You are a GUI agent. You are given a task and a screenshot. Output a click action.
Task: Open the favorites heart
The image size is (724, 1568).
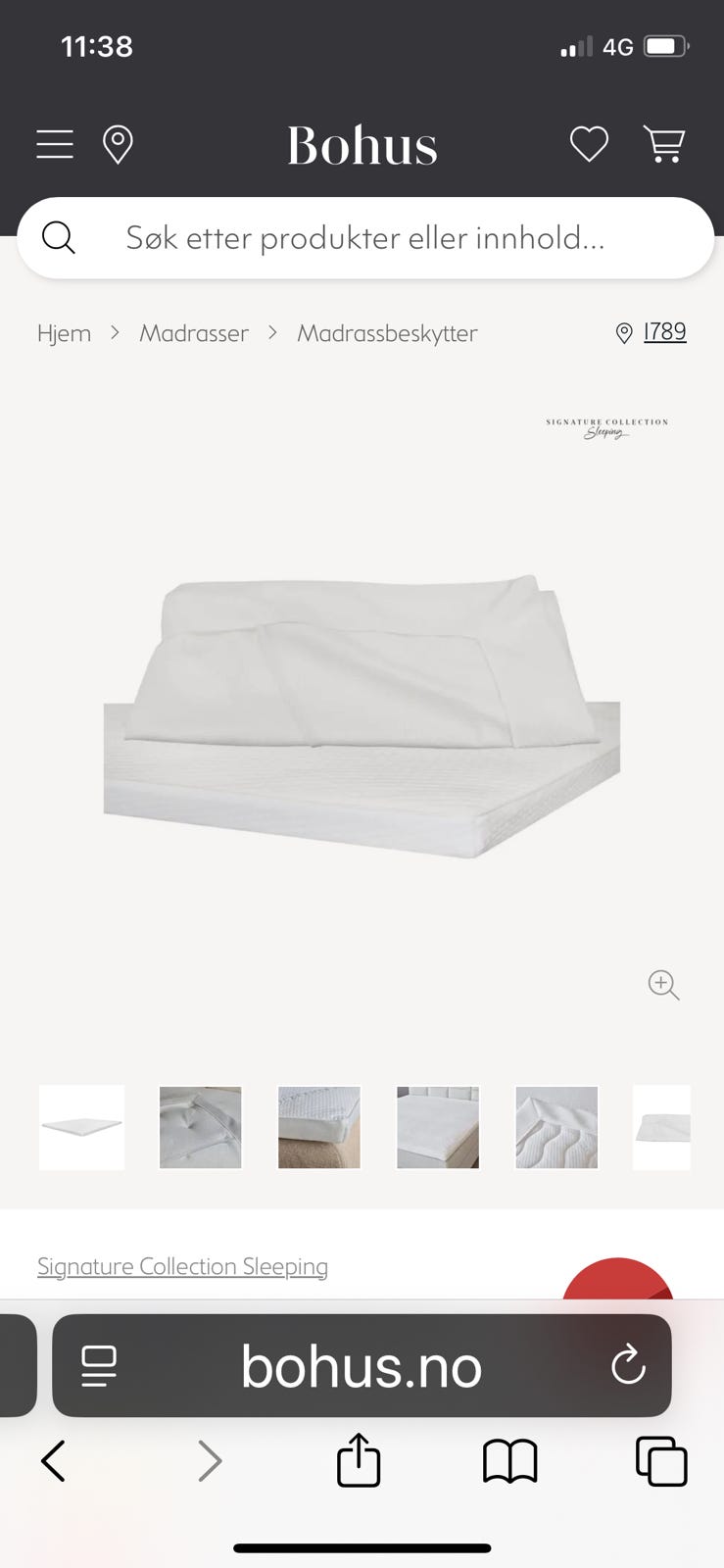coord(589,145)
